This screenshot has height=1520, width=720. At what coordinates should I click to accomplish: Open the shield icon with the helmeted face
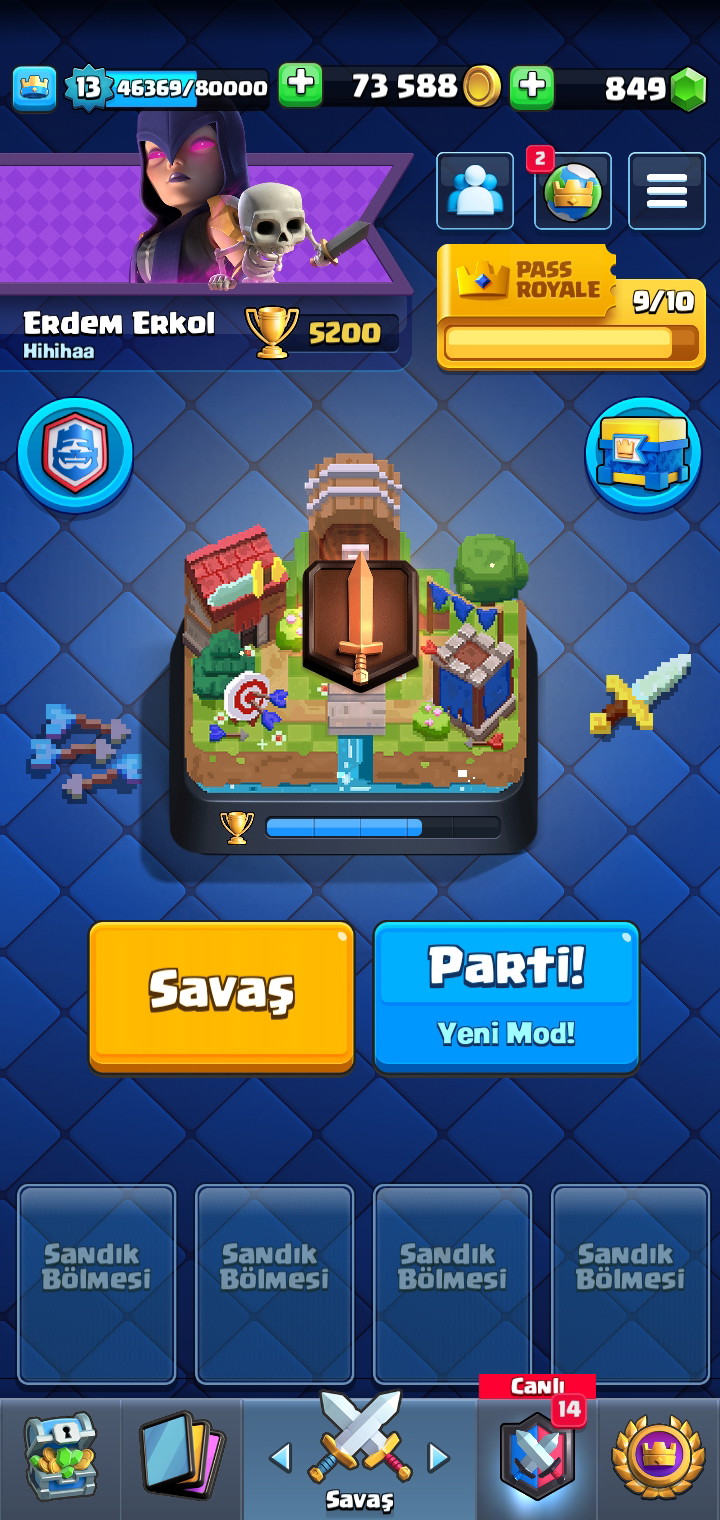point(75,455)
